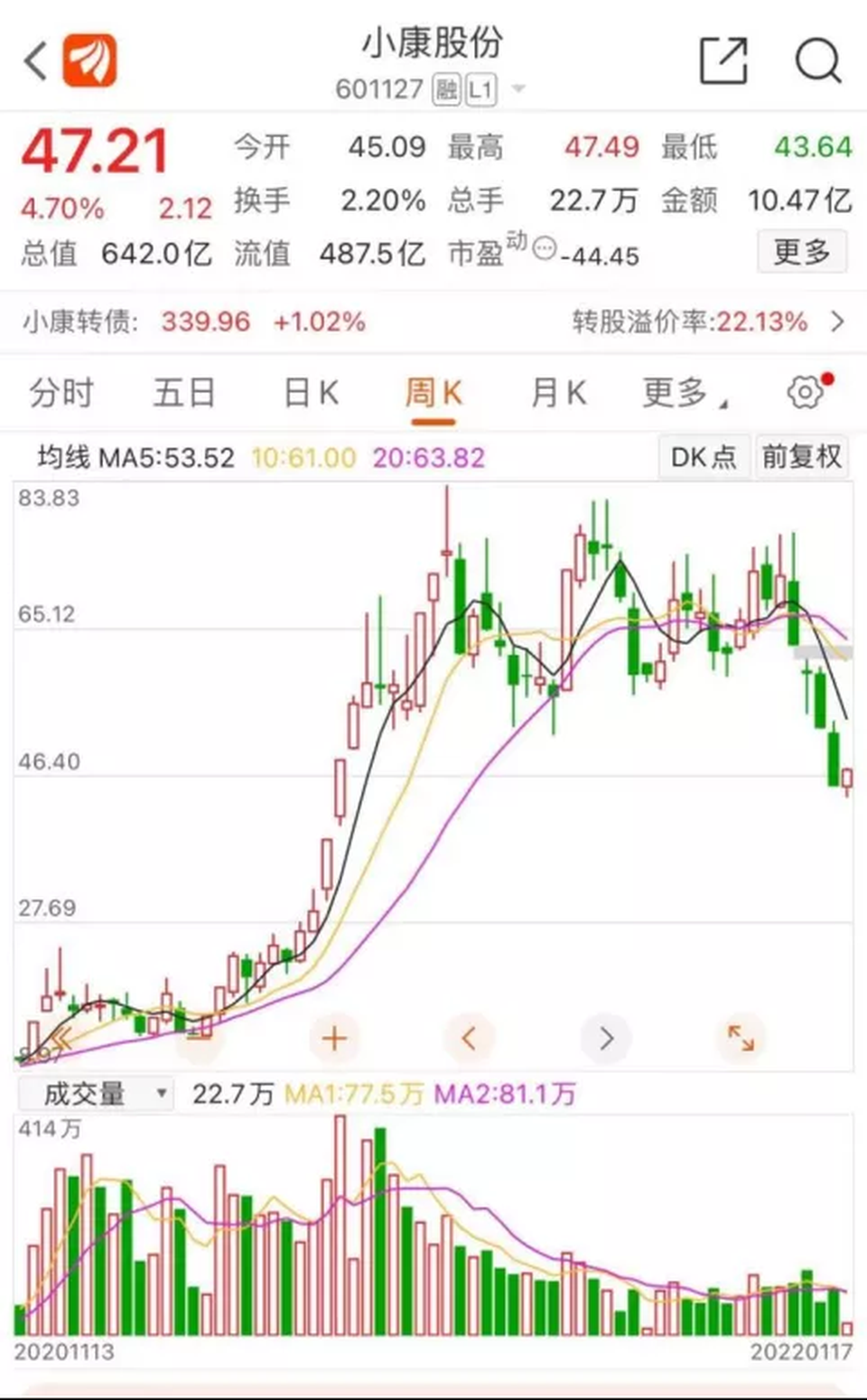
Task: Select the 日K chart tab
Action: 311,393
